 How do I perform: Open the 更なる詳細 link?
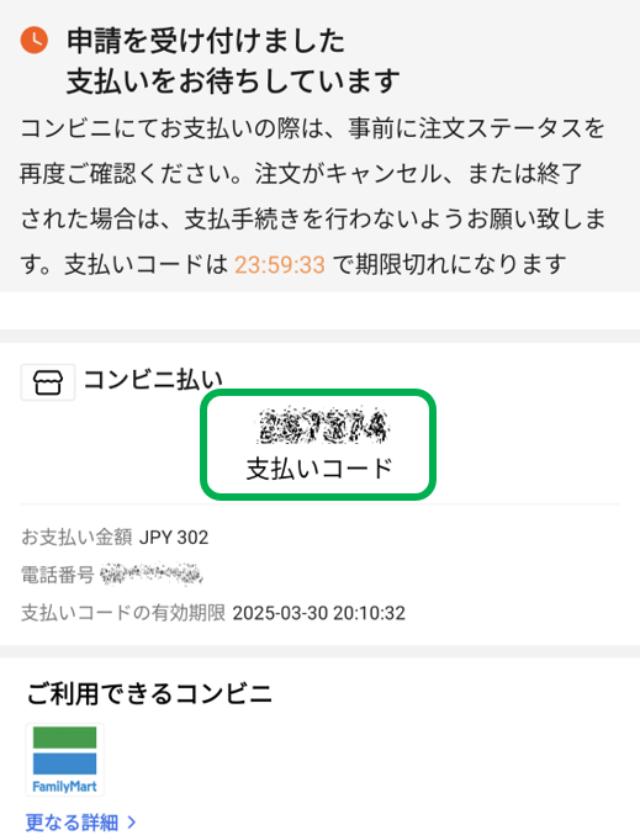pyautogui.click(x=80, y=823)
